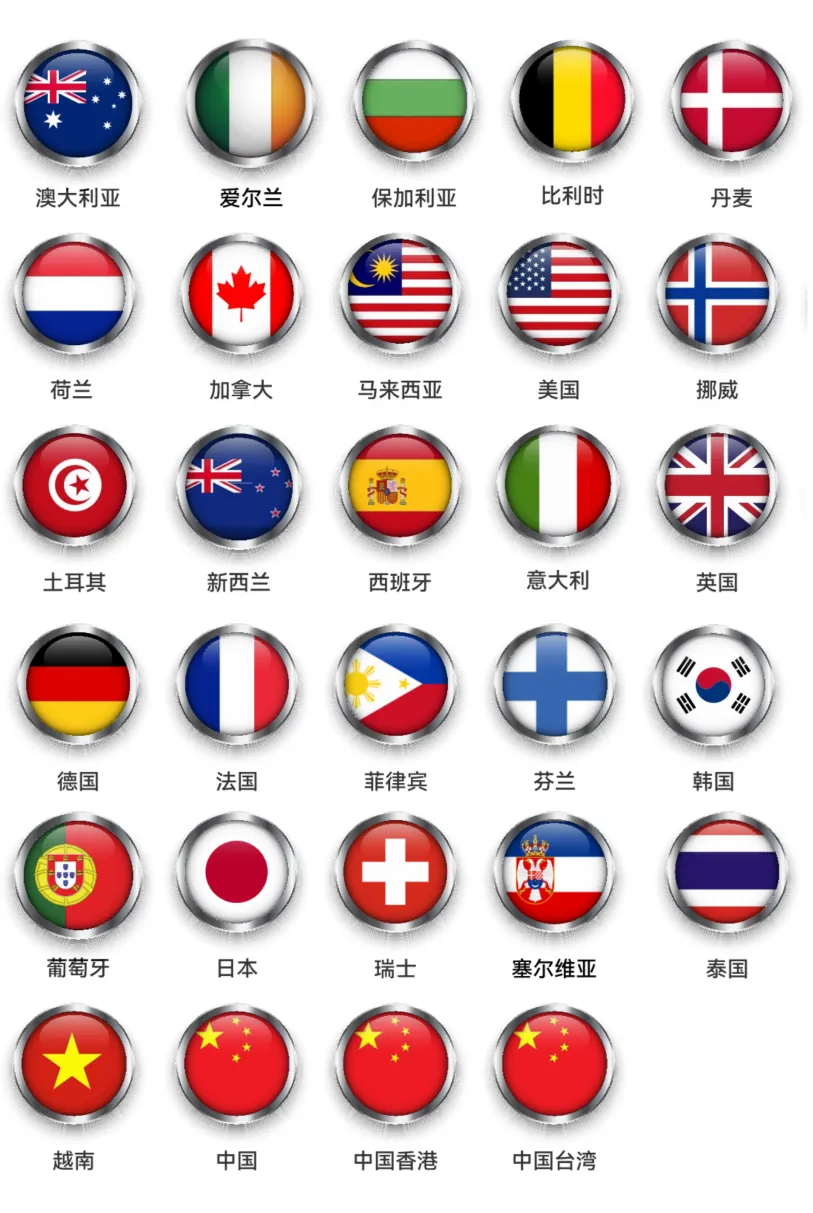Open the 韩国 flag item

click(x=713, y=685)
